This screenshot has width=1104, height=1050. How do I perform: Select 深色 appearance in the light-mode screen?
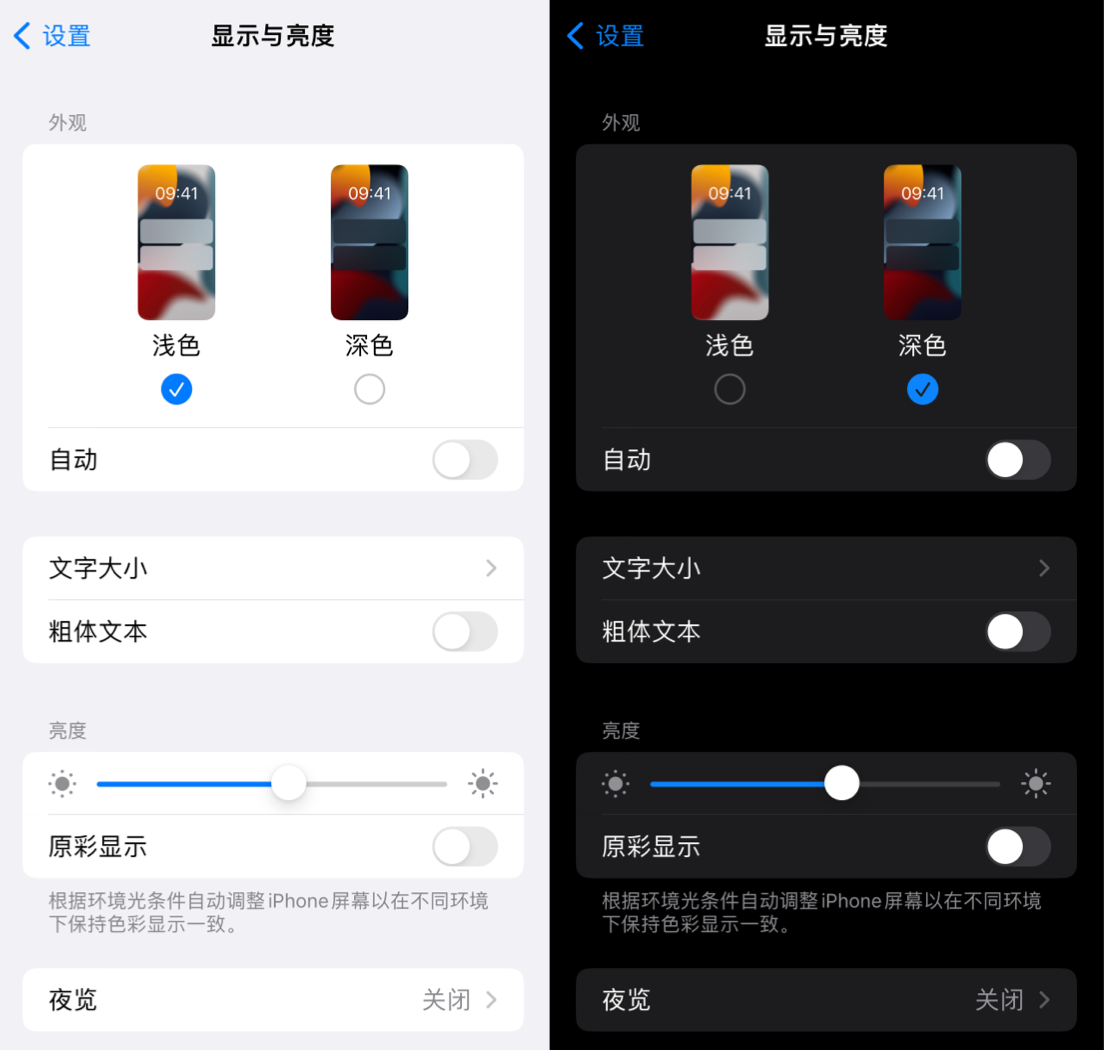pyautogui.click(x=369, y=389)
